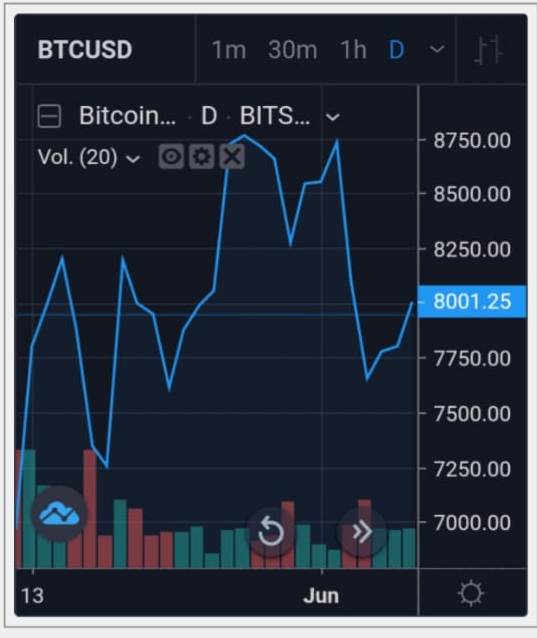Open the chart style bars icon
537x638 pixels.
[x=490, y=50]
